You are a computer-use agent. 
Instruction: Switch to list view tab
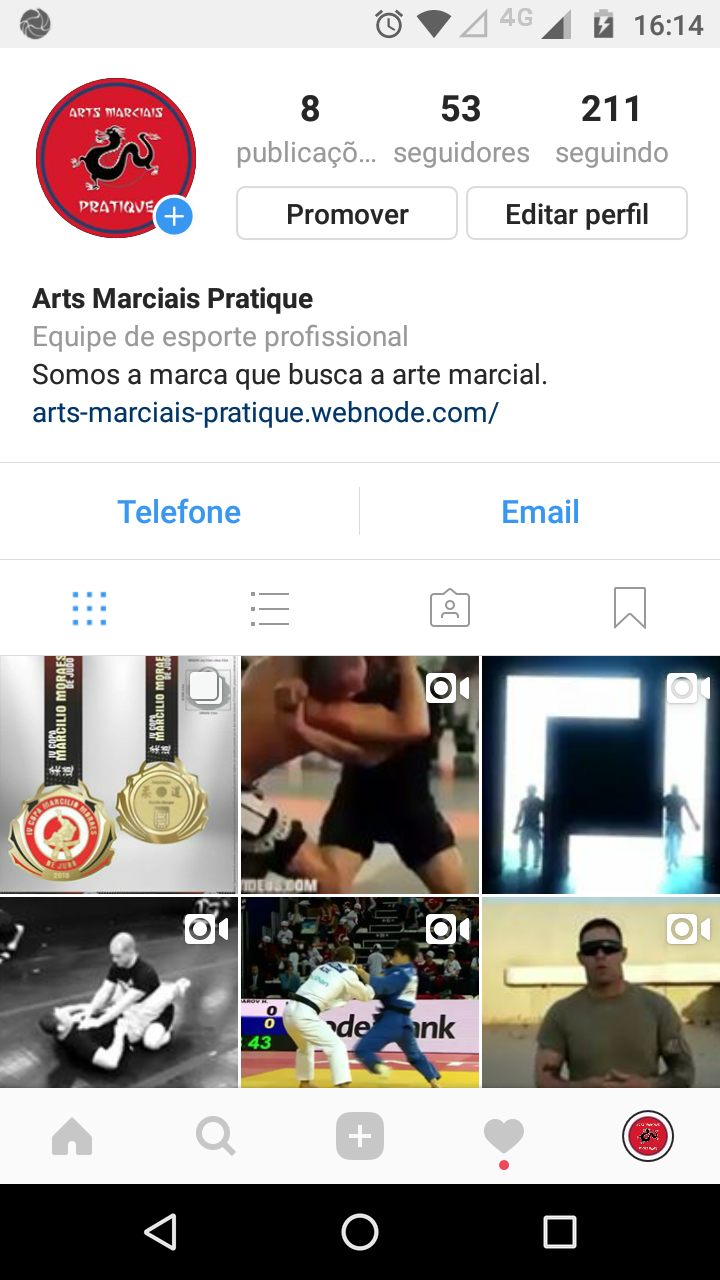pyautogui.click(x=270, y=608)
